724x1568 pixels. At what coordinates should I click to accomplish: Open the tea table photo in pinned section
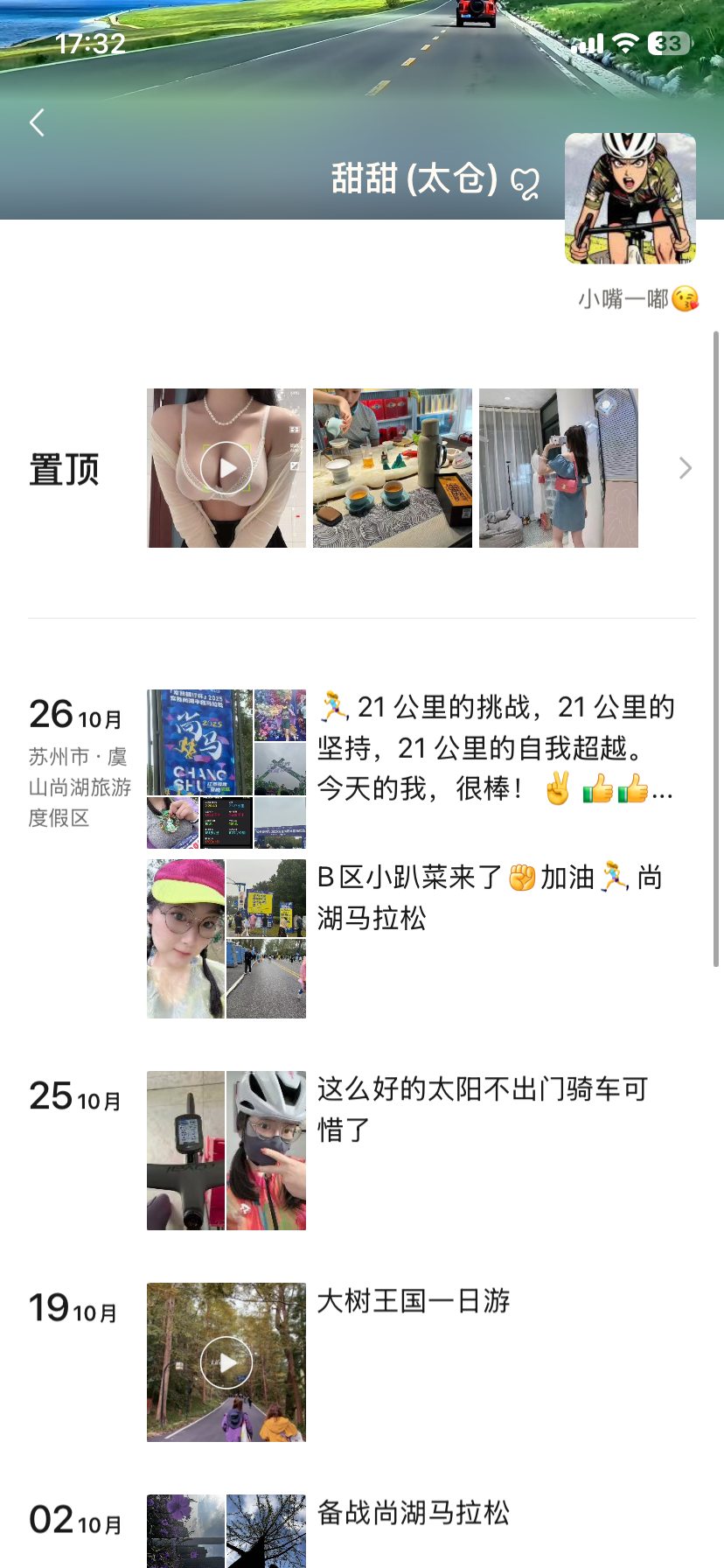(392, 468)
